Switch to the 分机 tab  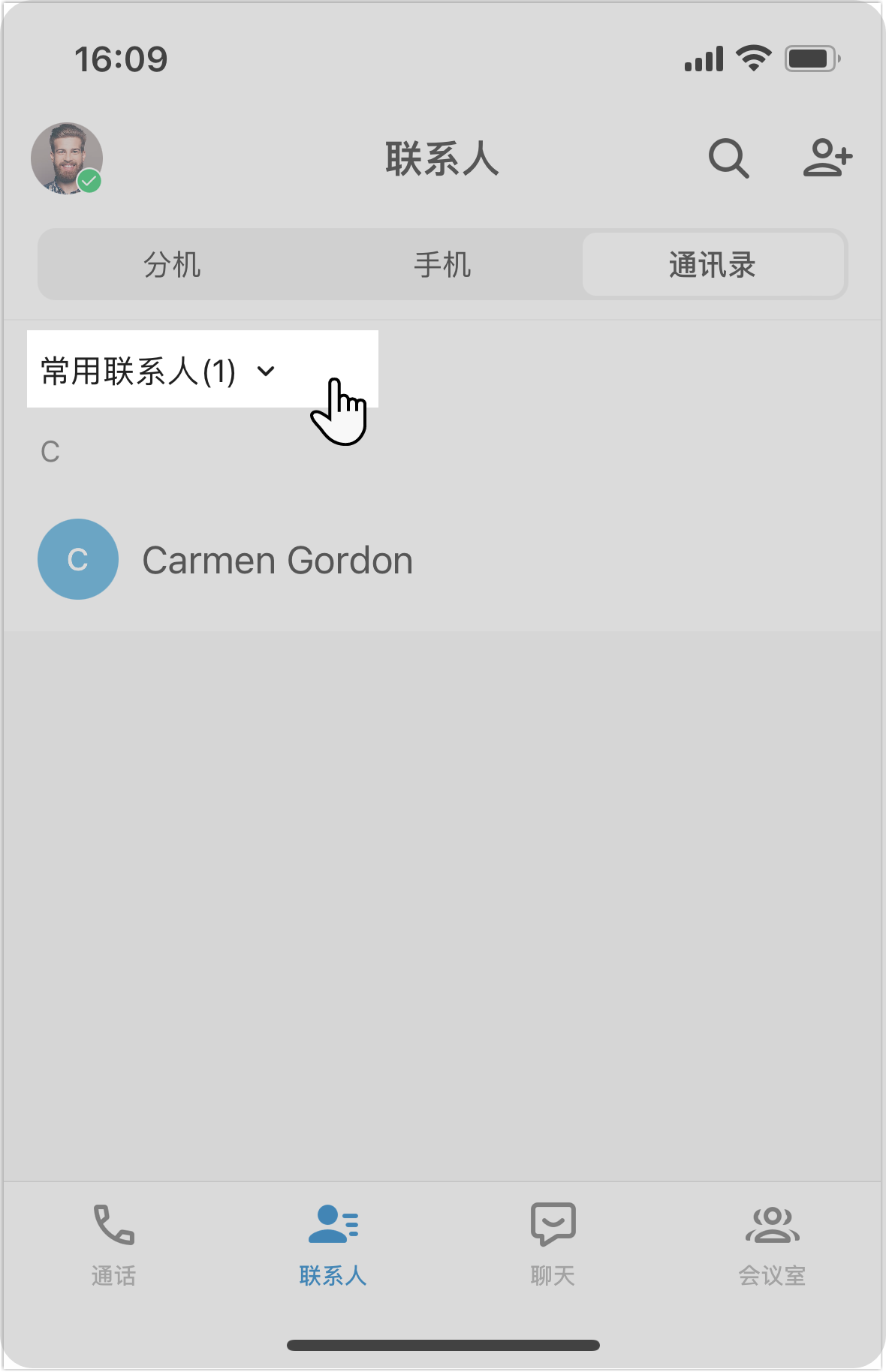(172, 265)
